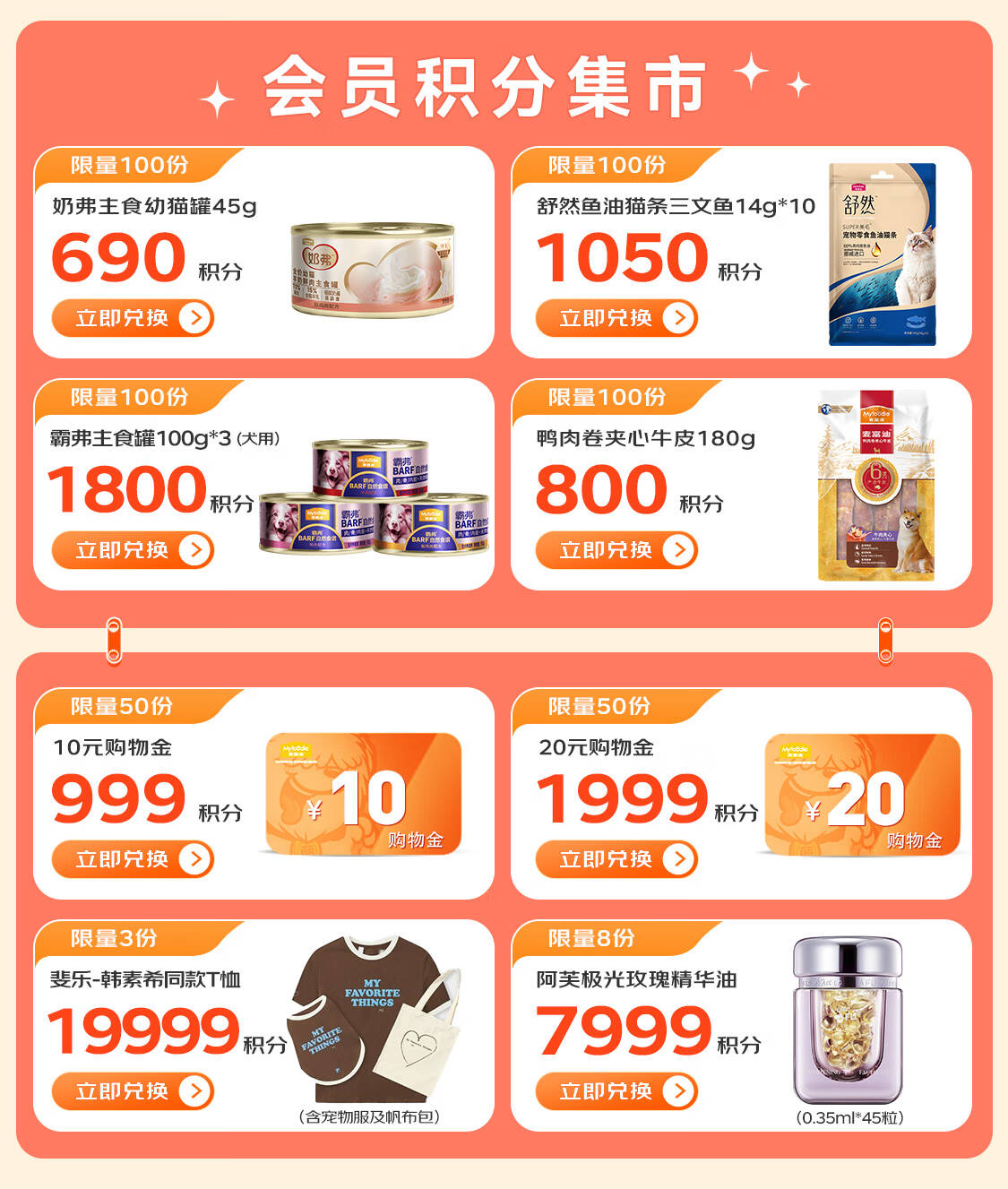Redeem 舒然鱼油猫条三文鱼 for 1050 points
This screenshot has width=1008, height=1189.
click(x=616, y=318)
